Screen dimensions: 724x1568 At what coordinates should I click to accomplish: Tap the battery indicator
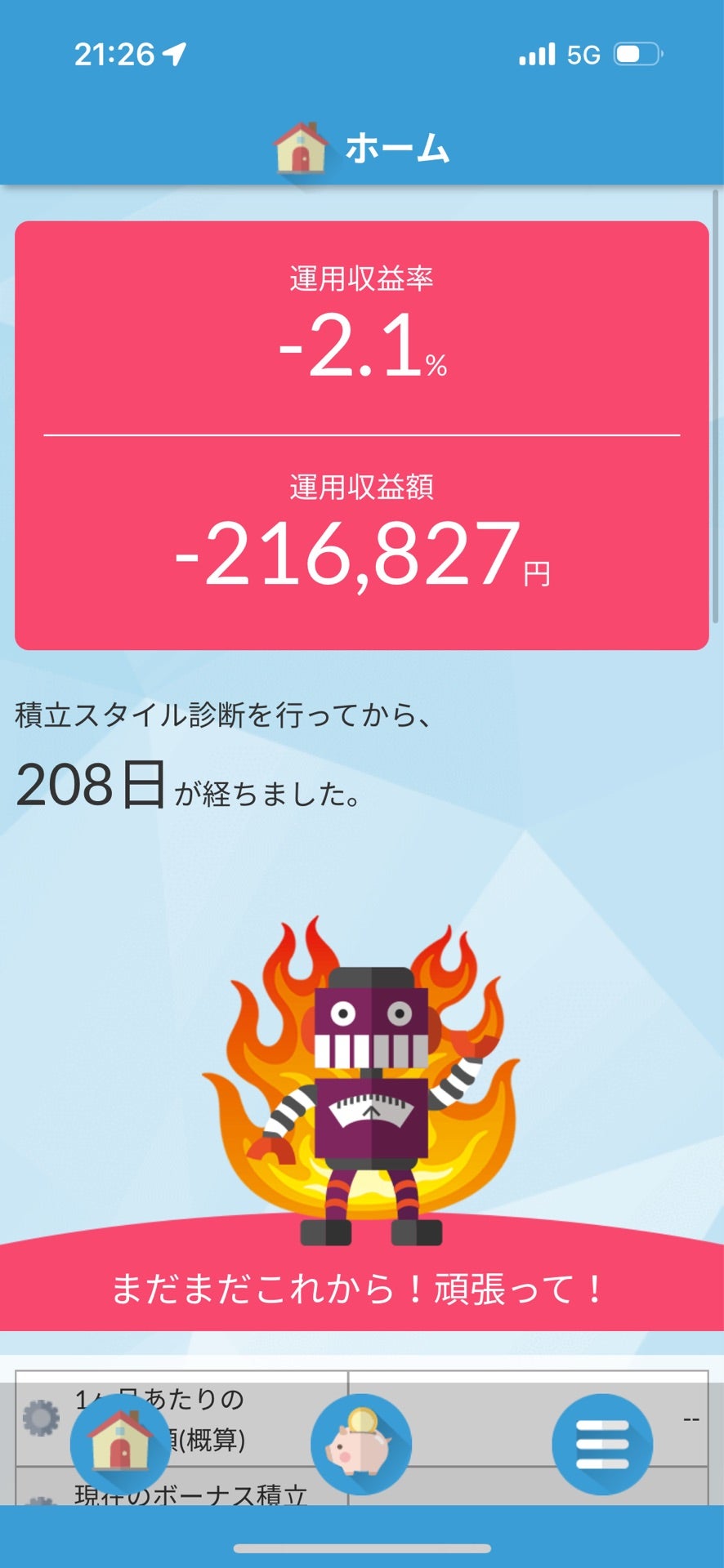(x=637, y=53)
